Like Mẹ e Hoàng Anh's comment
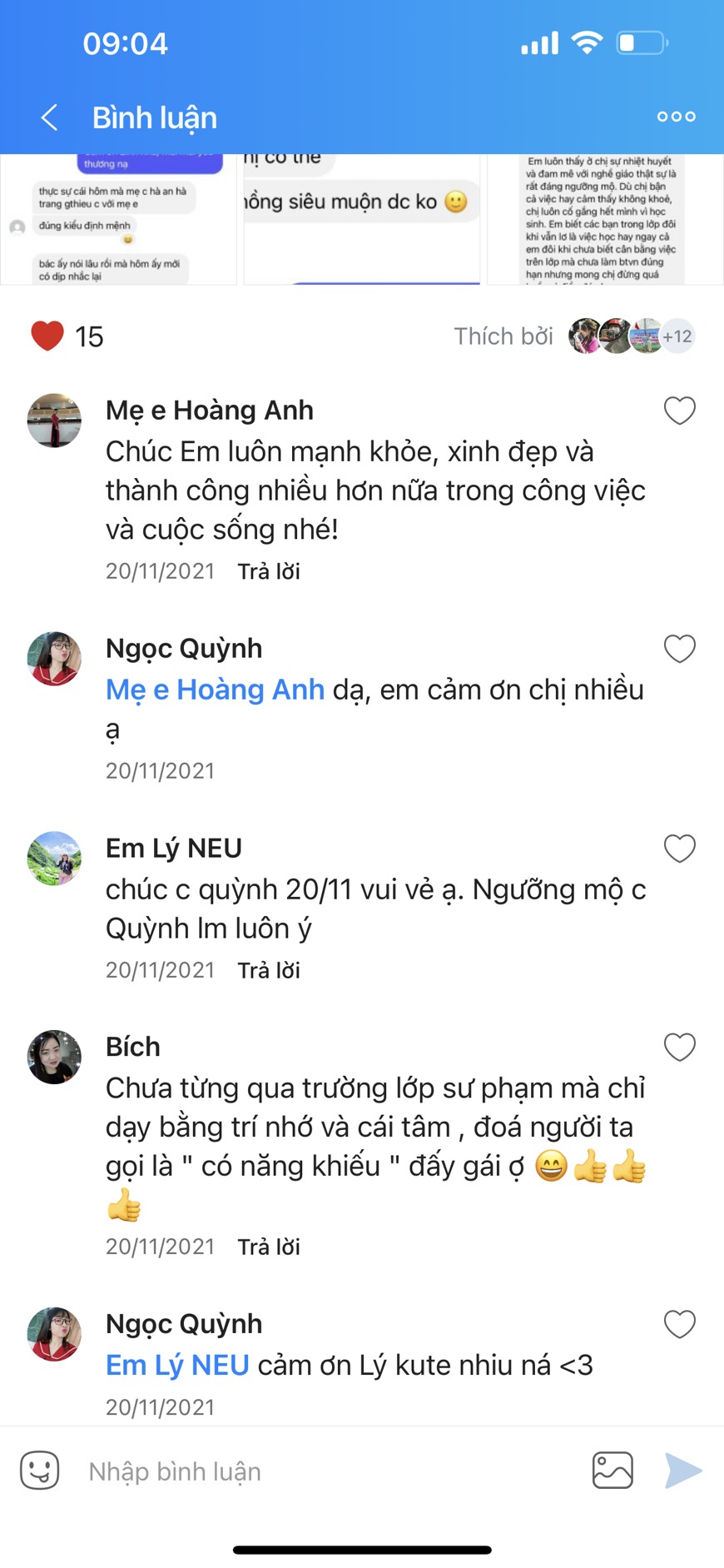The image size is (724, 1568). pos(679,411)
